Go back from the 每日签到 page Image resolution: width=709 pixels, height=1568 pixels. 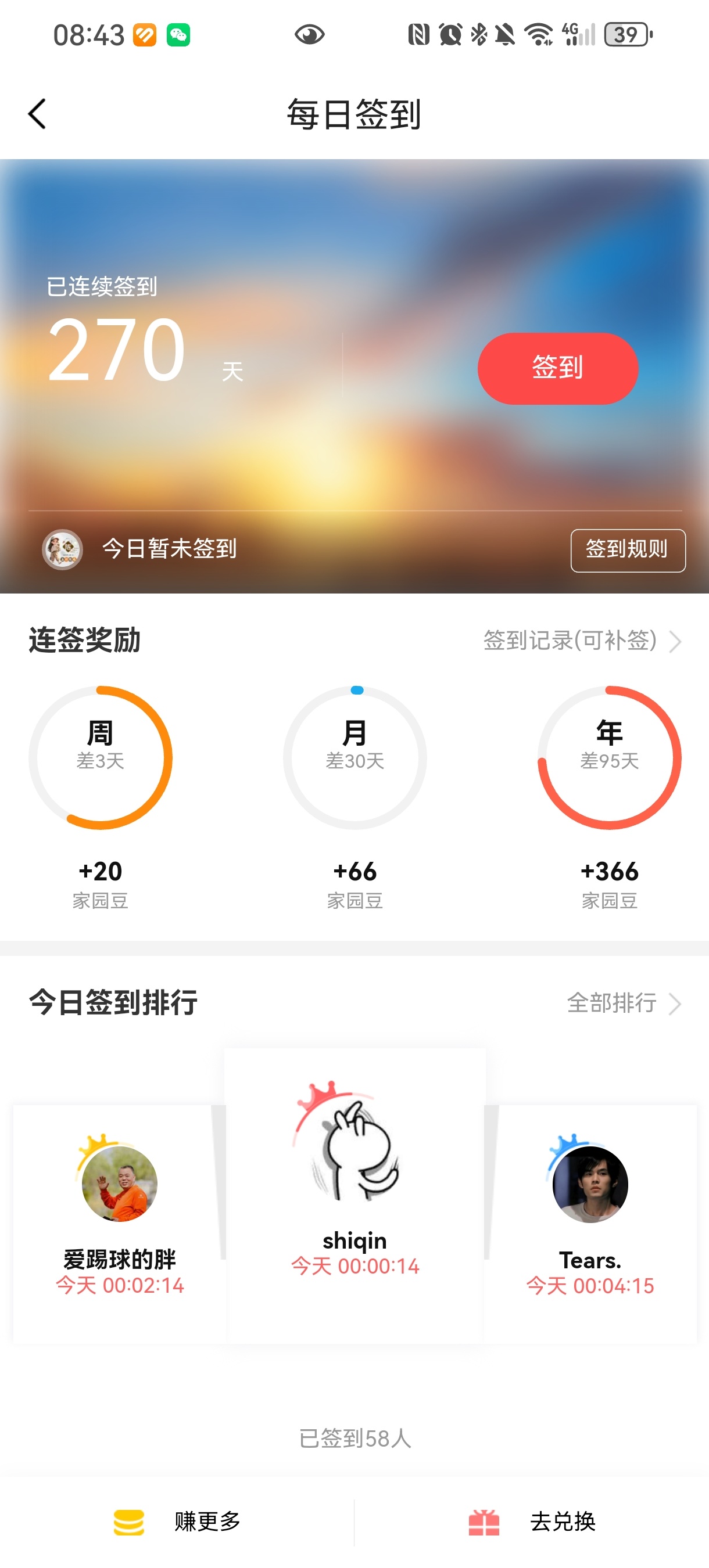[x=37, y=114]
